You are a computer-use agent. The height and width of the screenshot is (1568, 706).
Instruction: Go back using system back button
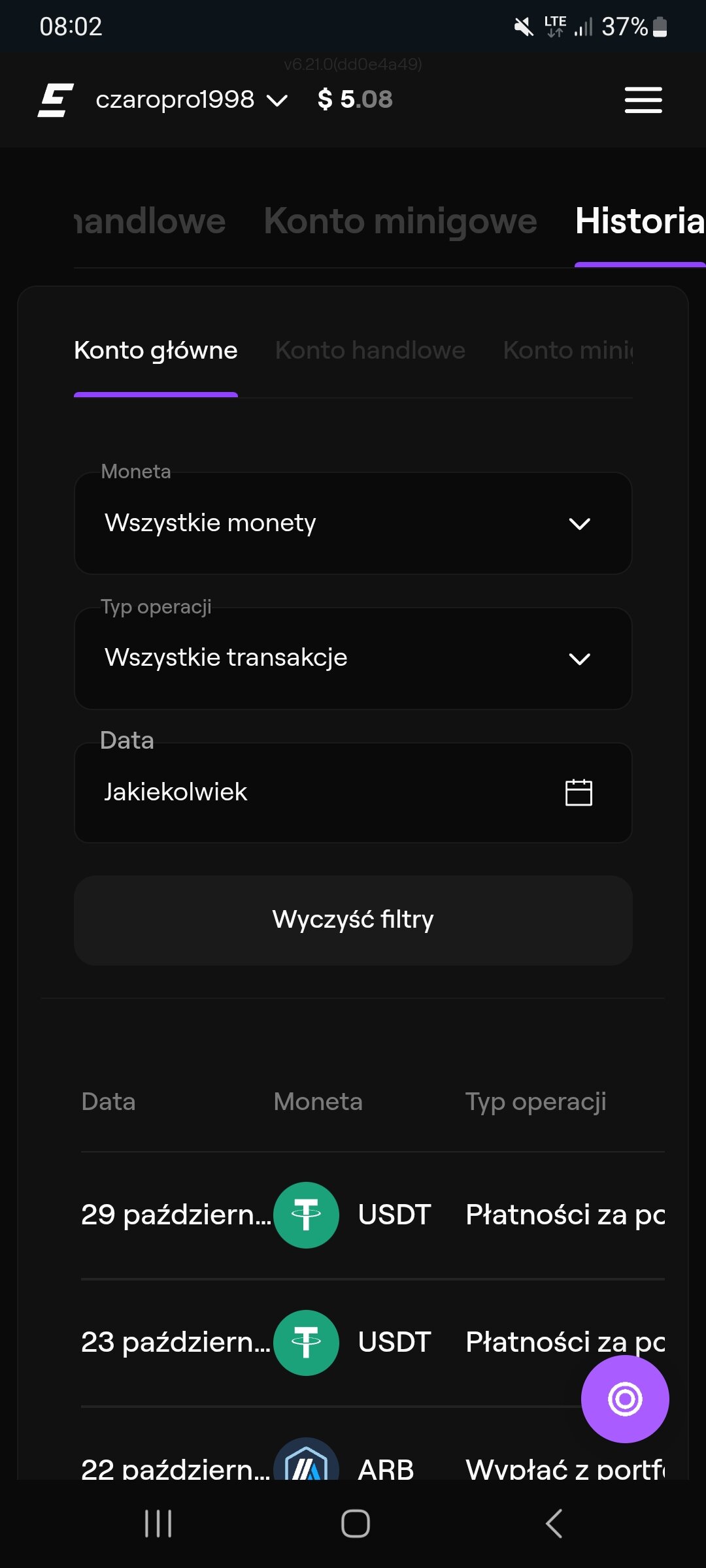coord(554,1524)
